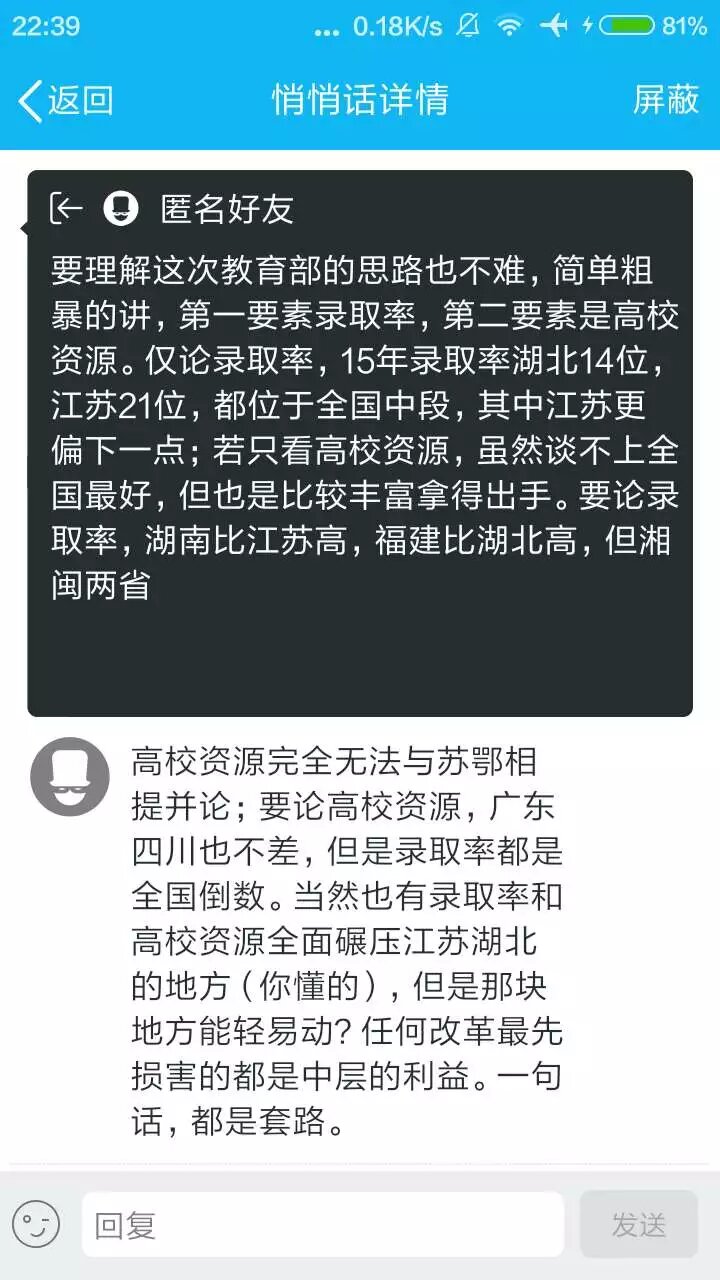
Task: Open the anonymous commenter's gray avatar
Action: point(70,777)
